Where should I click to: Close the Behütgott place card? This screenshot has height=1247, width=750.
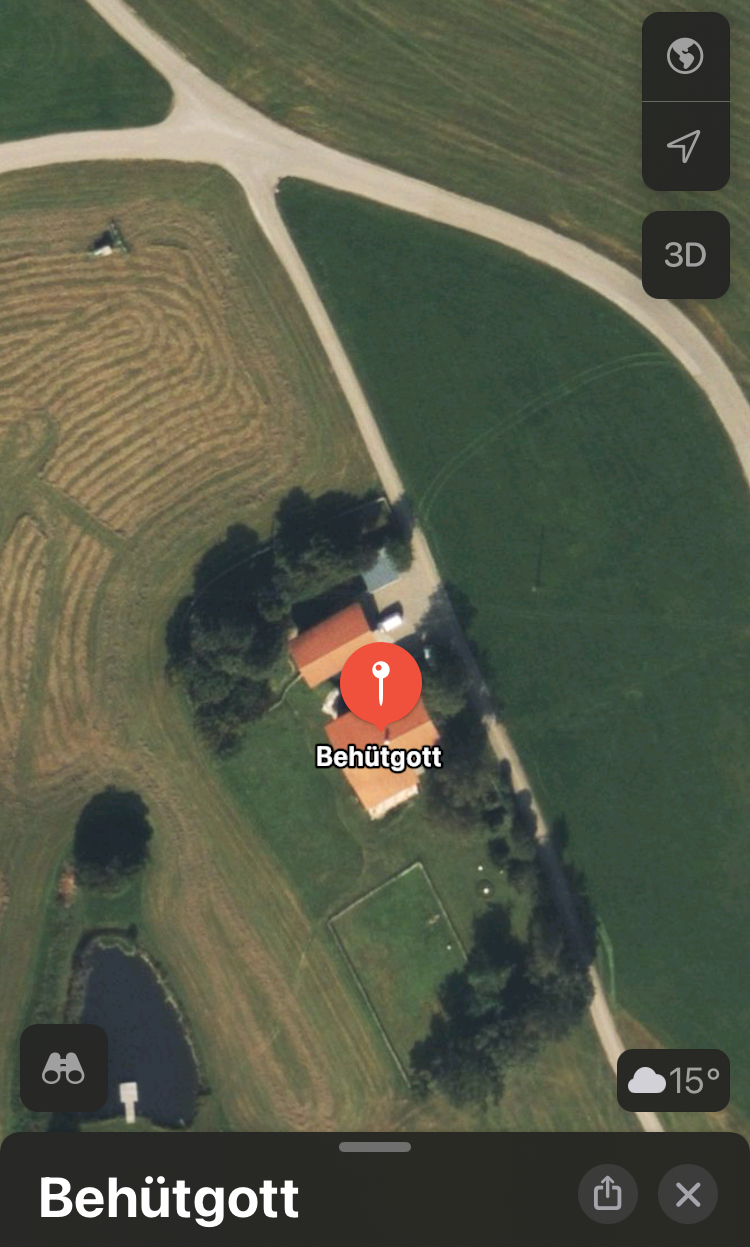(x=688, y=1194)
